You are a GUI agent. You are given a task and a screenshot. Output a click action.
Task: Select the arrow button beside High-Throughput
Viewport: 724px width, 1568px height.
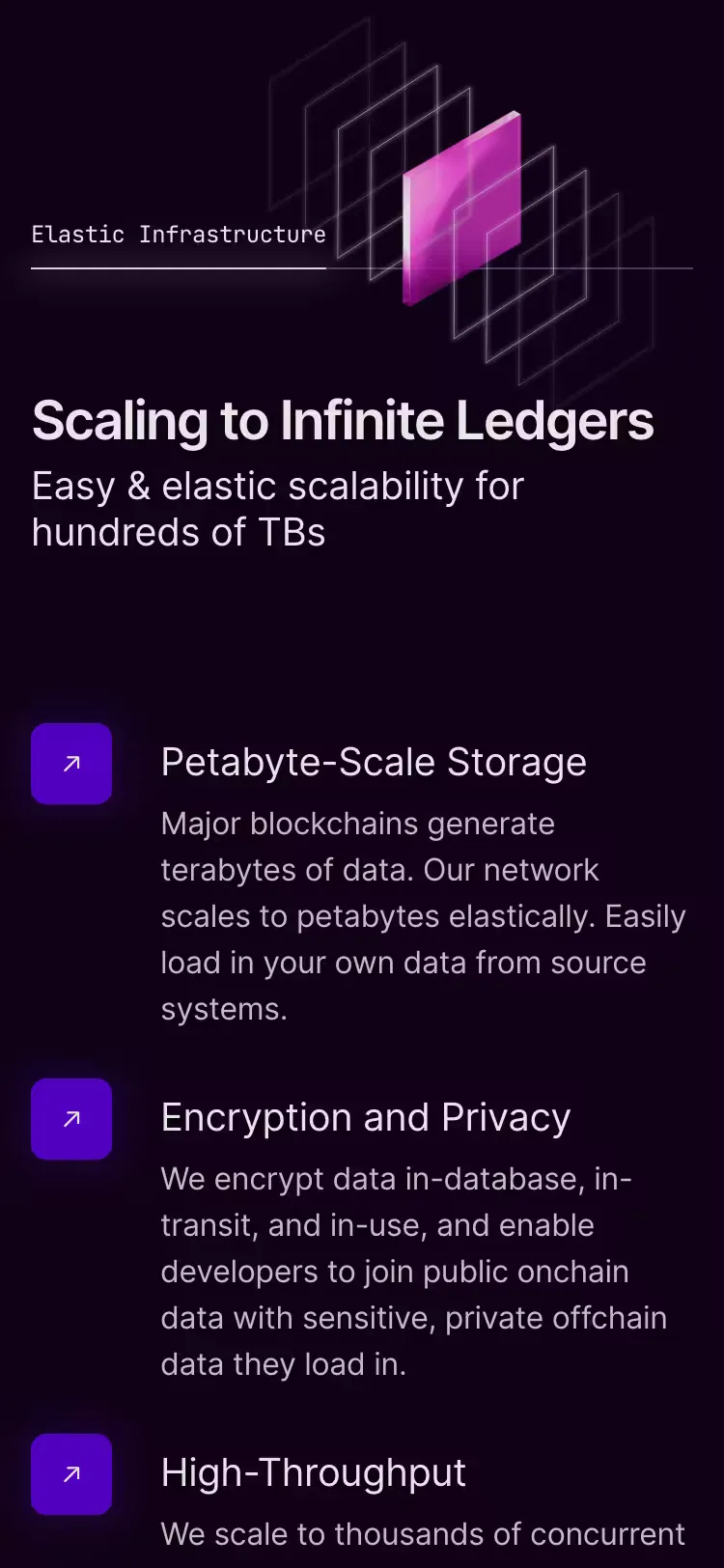click(x=71, y=1474)
